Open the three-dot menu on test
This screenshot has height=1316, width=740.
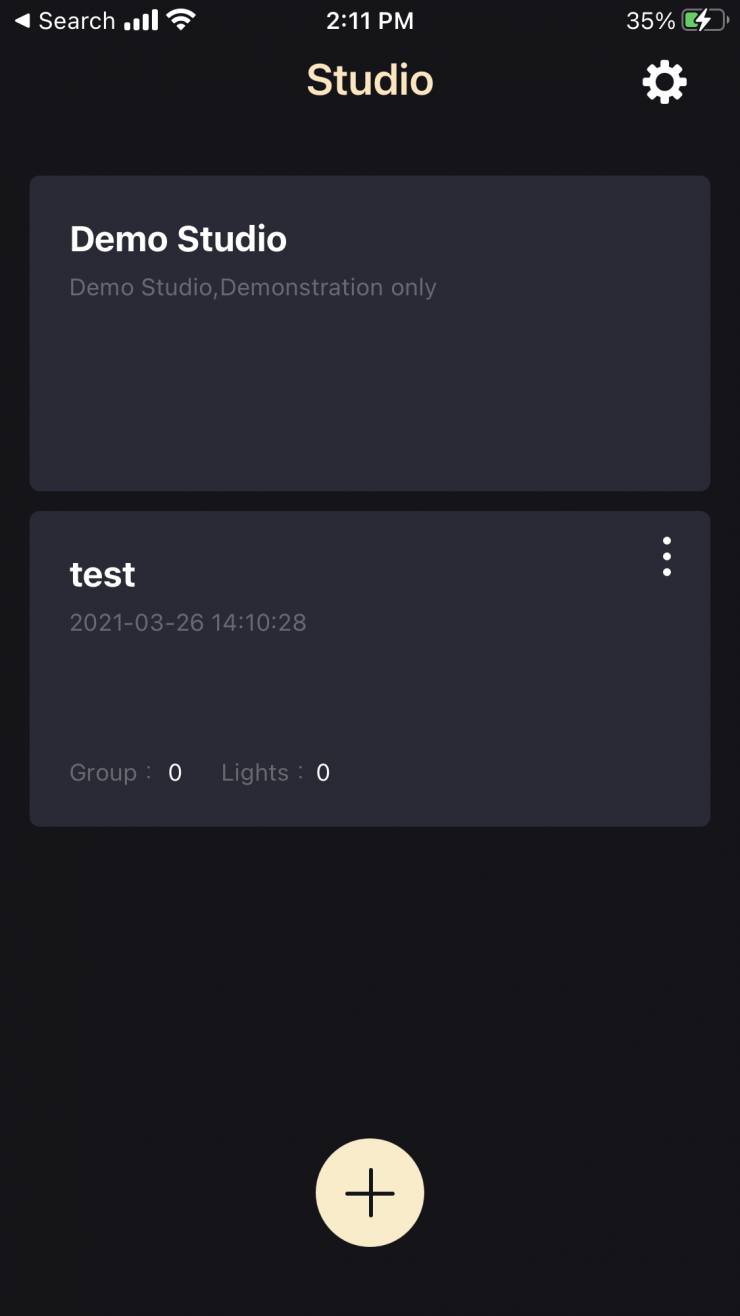pyautogui.click(x=667, y=556)
